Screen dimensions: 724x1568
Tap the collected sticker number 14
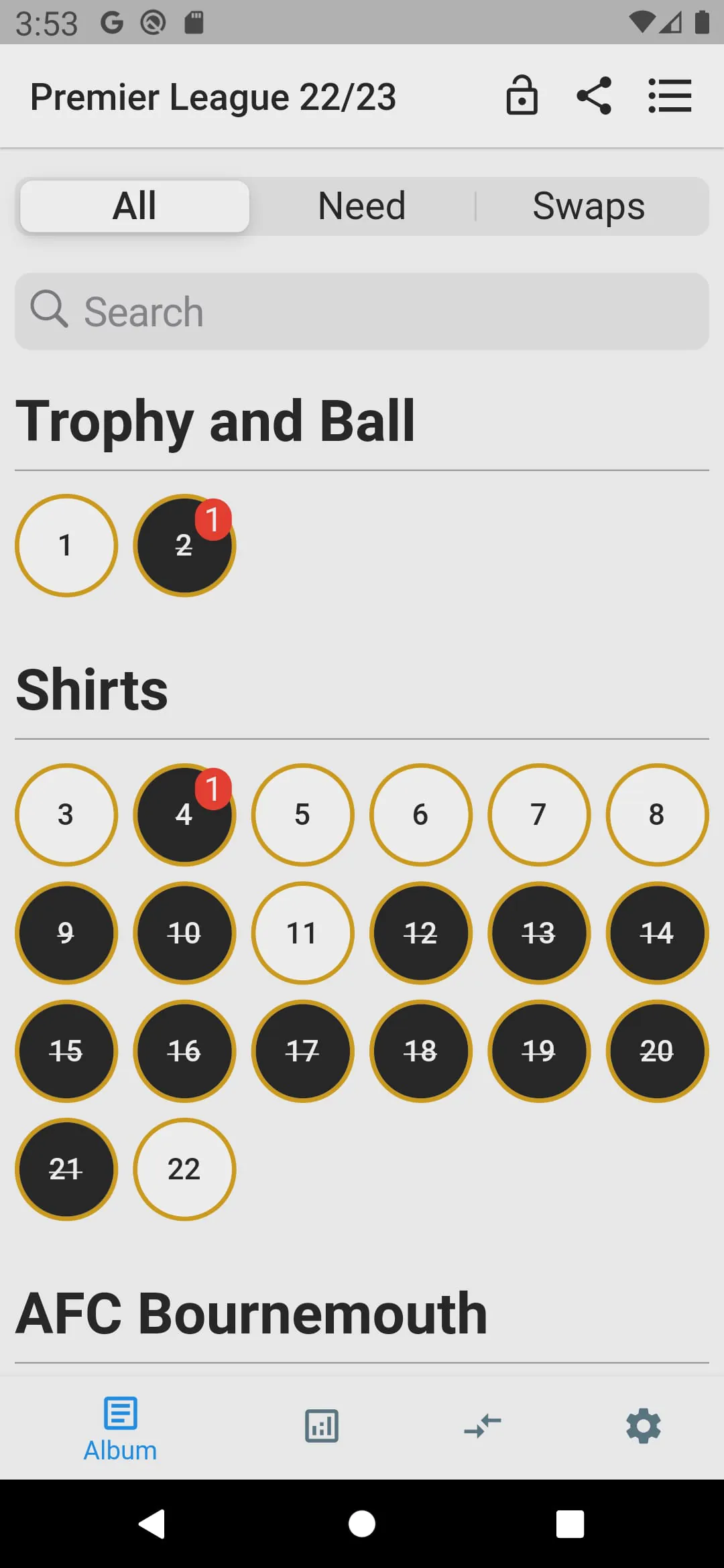point(657,933)
